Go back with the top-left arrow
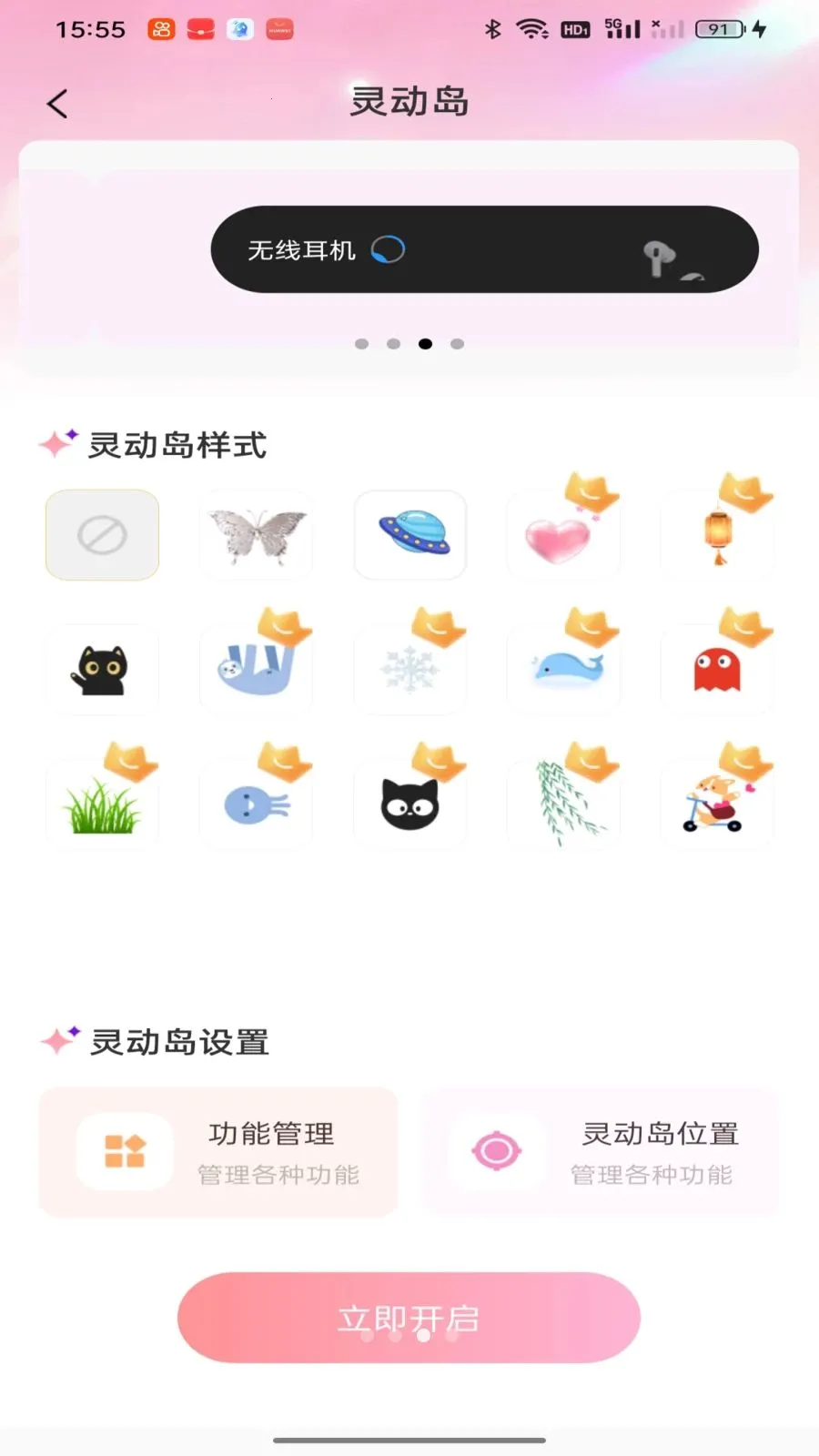This screenshot has width=819, height=1456. pos(57,103)
